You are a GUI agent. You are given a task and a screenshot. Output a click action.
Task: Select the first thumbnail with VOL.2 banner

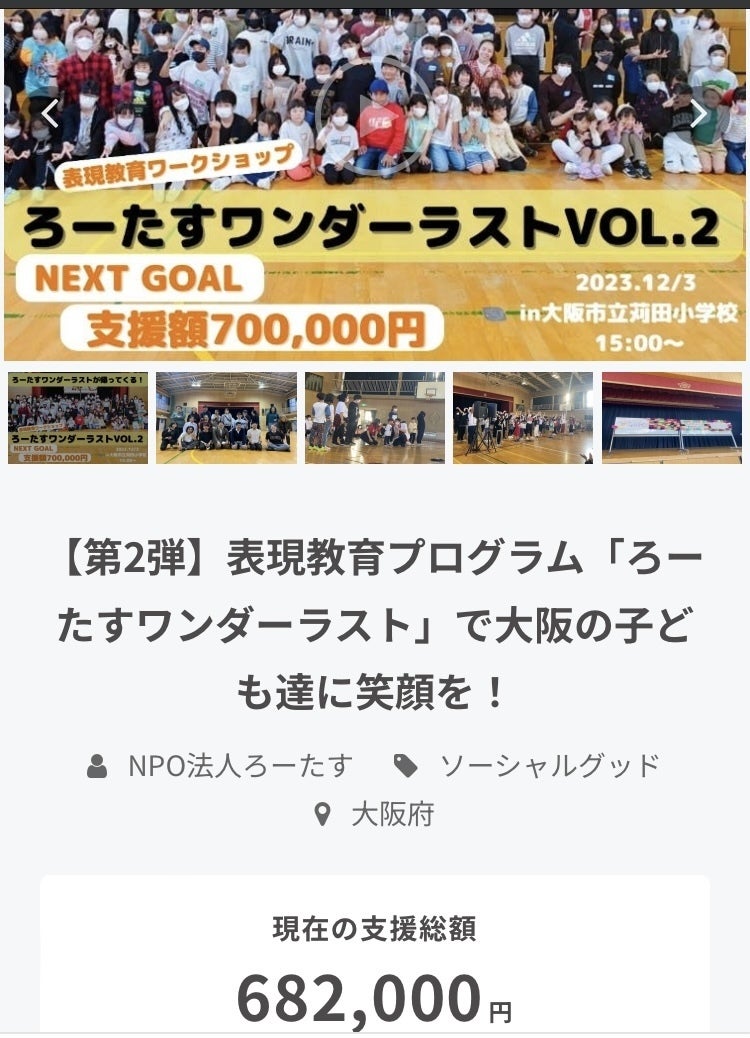tap(78, 418)
